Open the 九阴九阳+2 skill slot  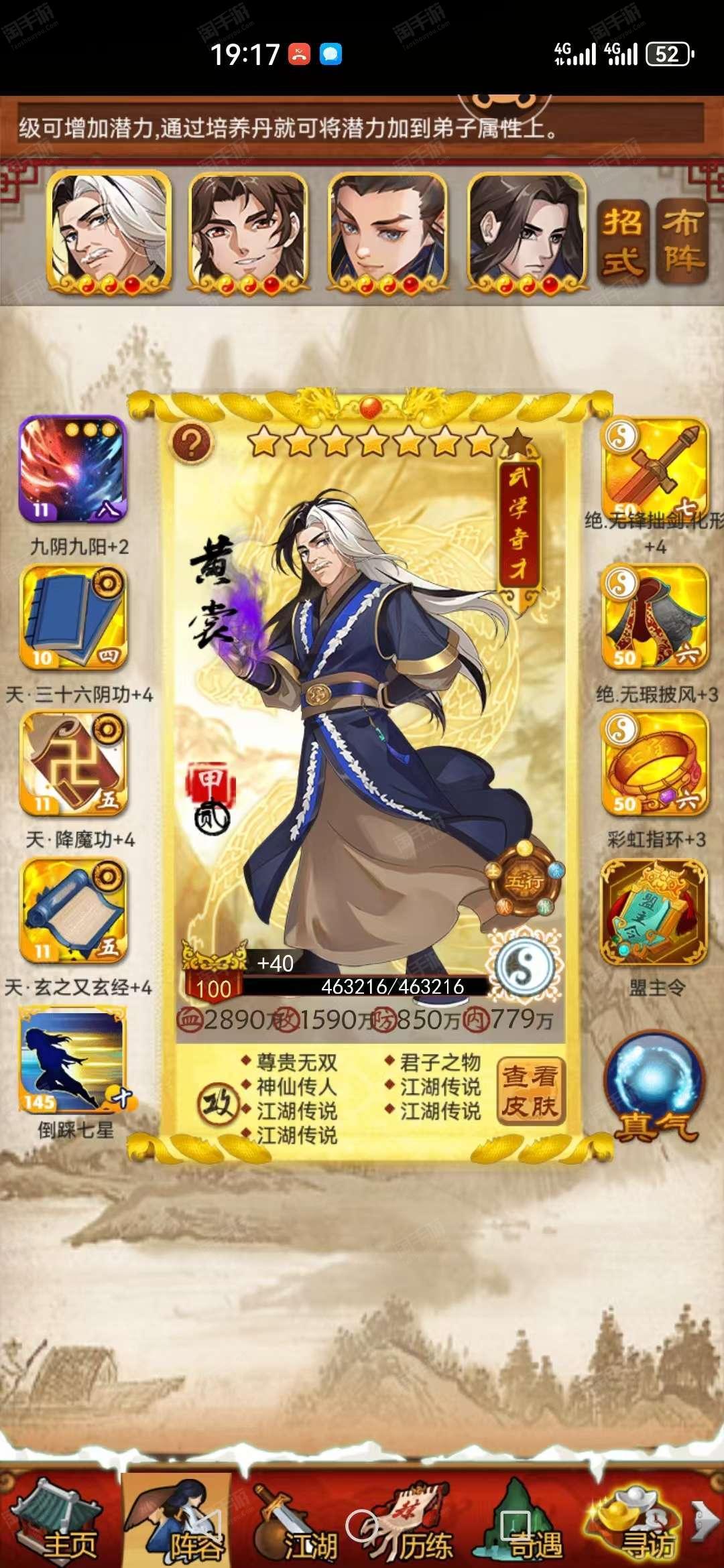click(x=72, y=469)
